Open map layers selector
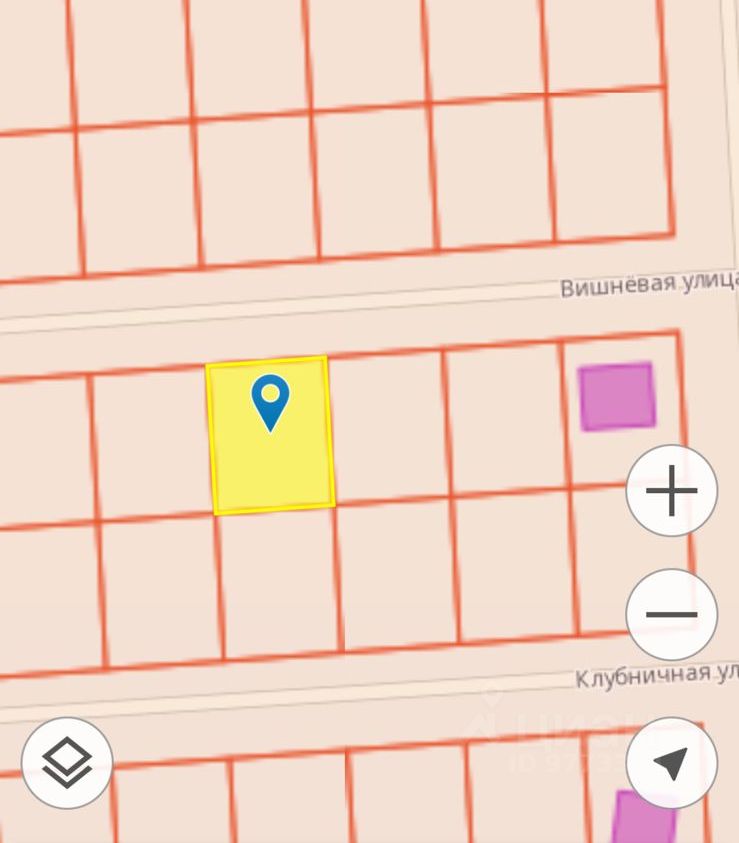Screen dimensions: 739x843 (67, 763)
